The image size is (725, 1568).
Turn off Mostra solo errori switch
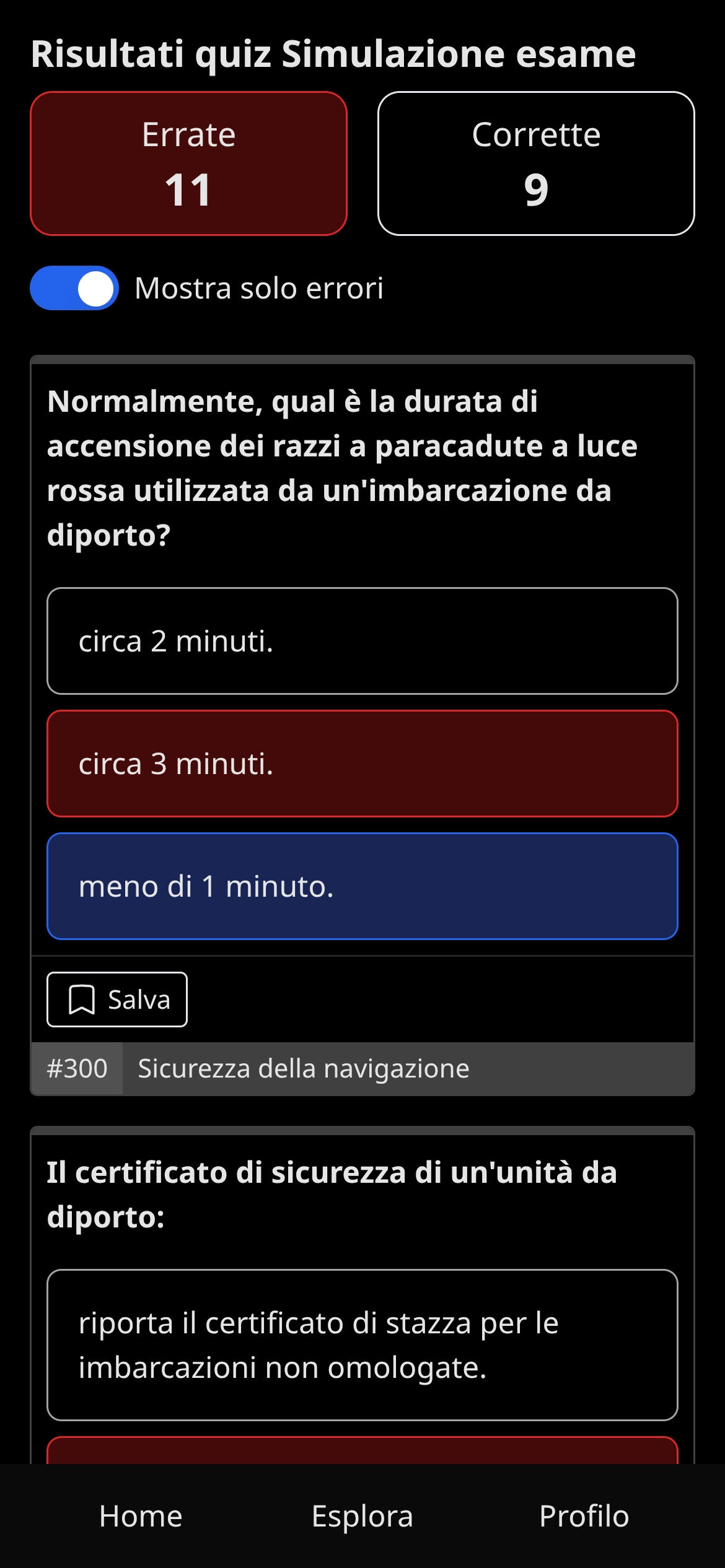[74, 288]
